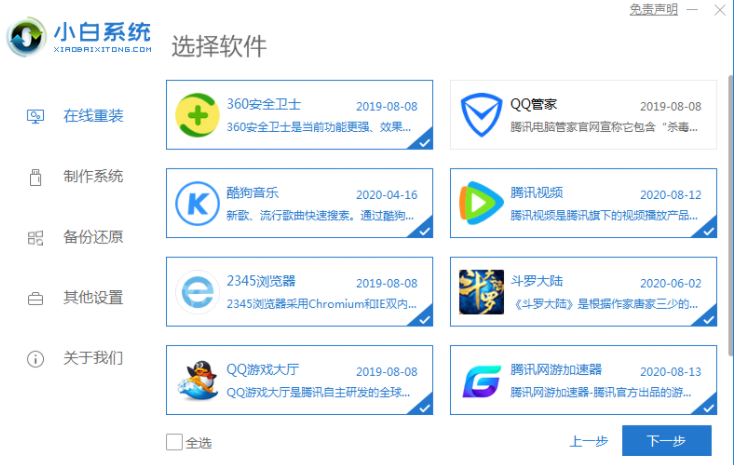Check the 全选 select-all checkbox
This screenshot has width=737, height=465.
[x=175, y=442]
